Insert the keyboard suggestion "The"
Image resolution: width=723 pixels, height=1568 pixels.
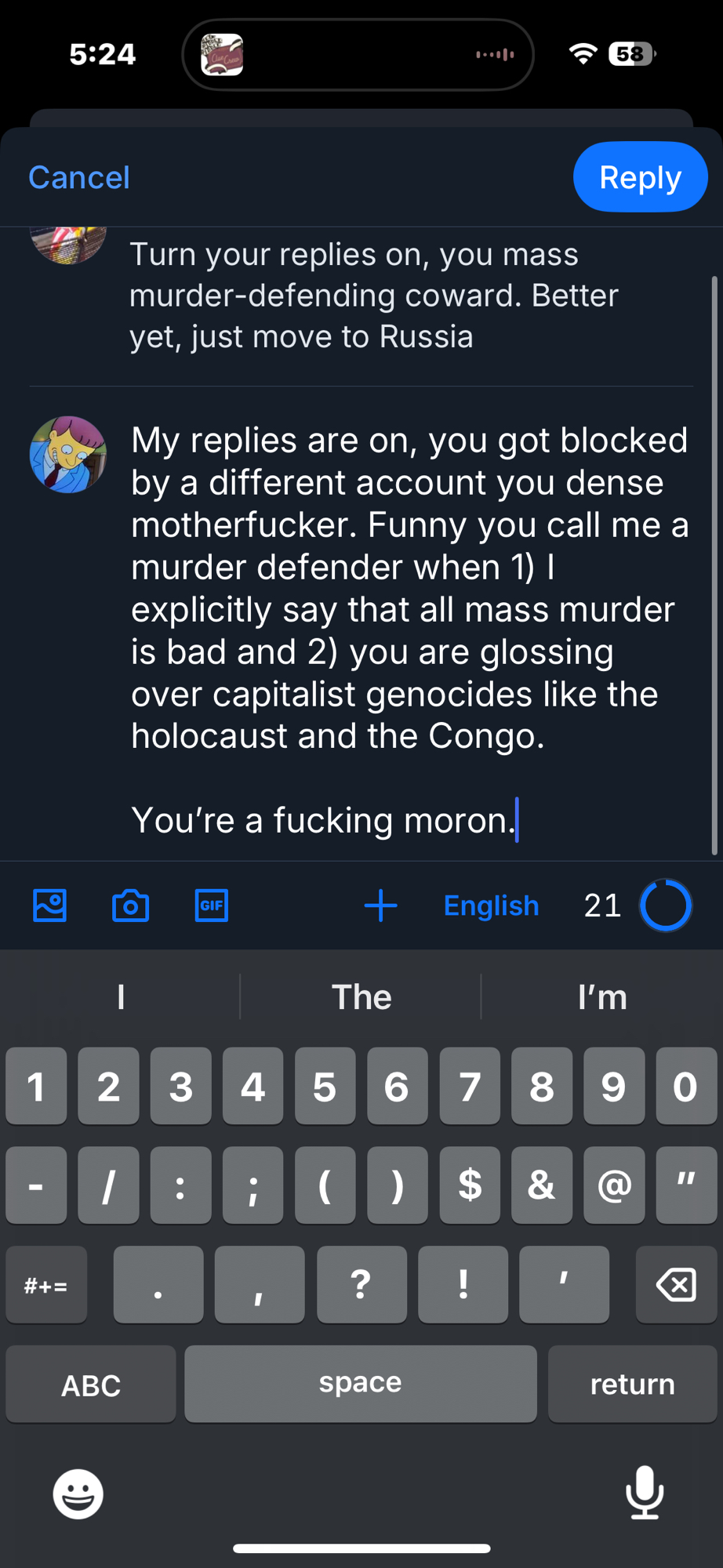361,997
